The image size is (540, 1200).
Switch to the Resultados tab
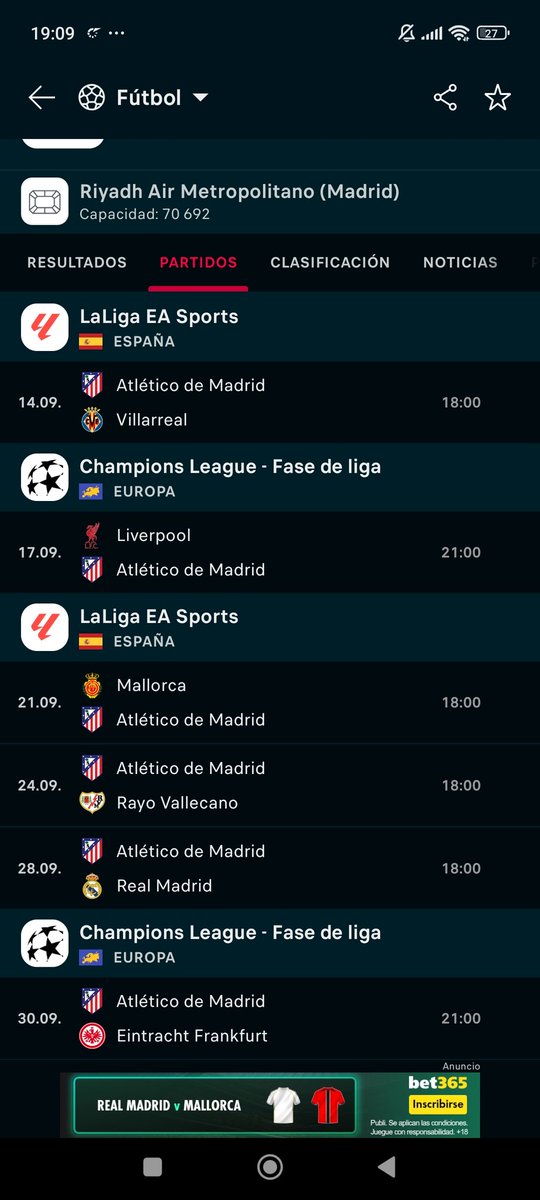pos(77,262)
